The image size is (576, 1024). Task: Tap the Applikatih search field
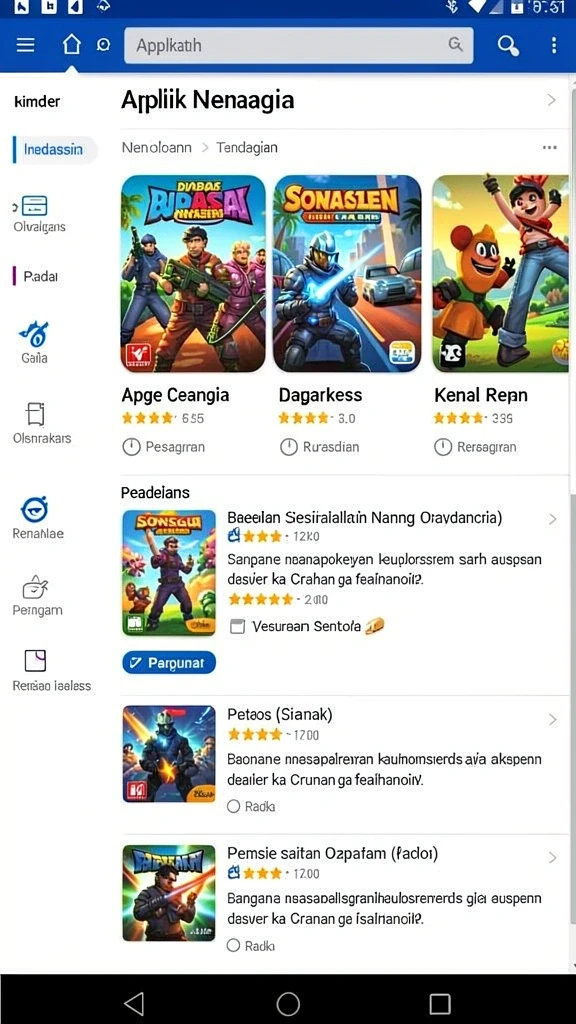(298, 45)
